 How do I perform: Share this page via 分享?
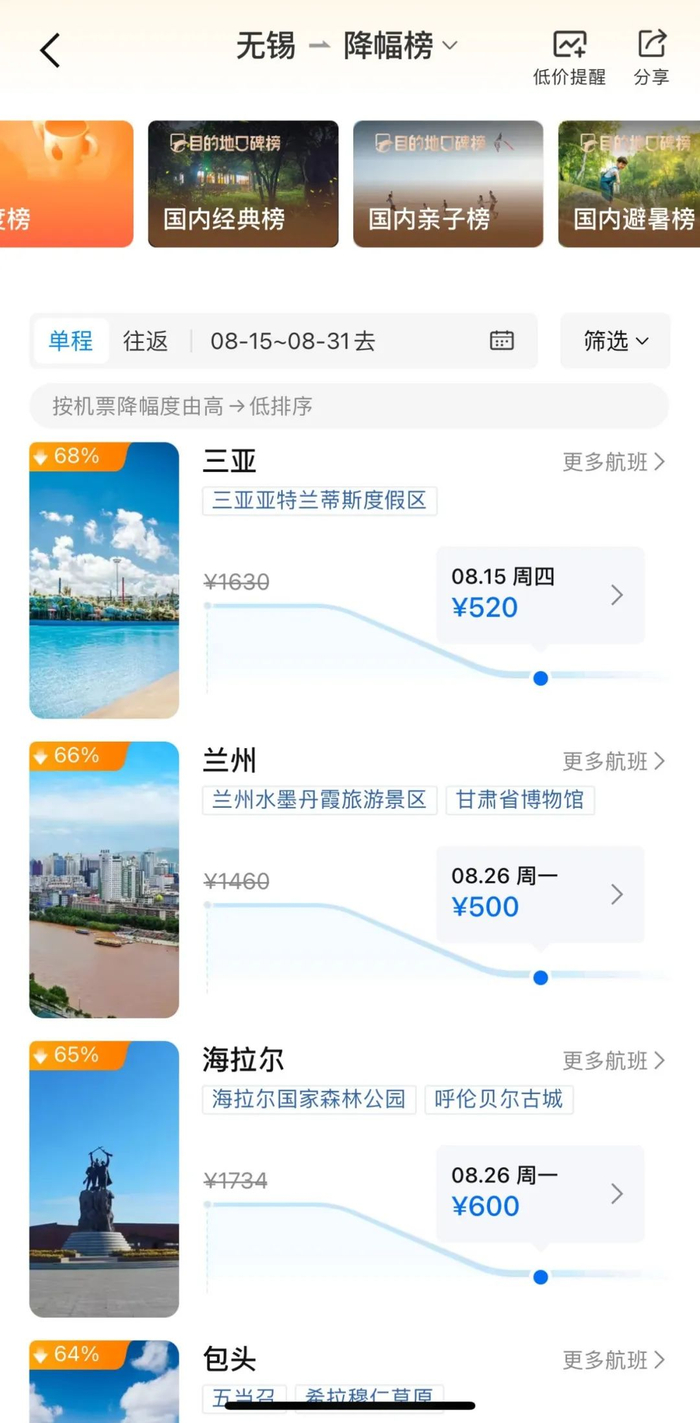[x=651, y=56]
